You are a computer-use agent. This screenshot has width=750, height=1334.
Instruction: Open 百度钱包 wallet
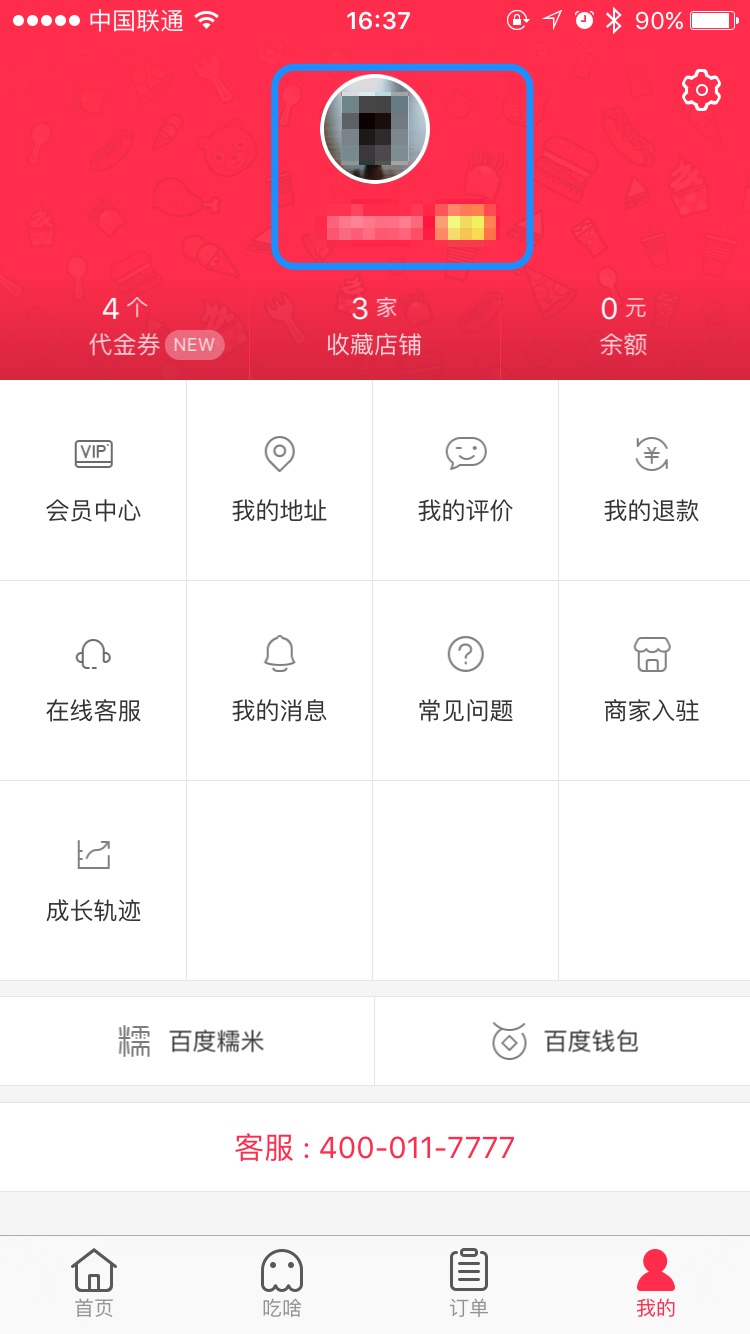(x=564, y=1041)
